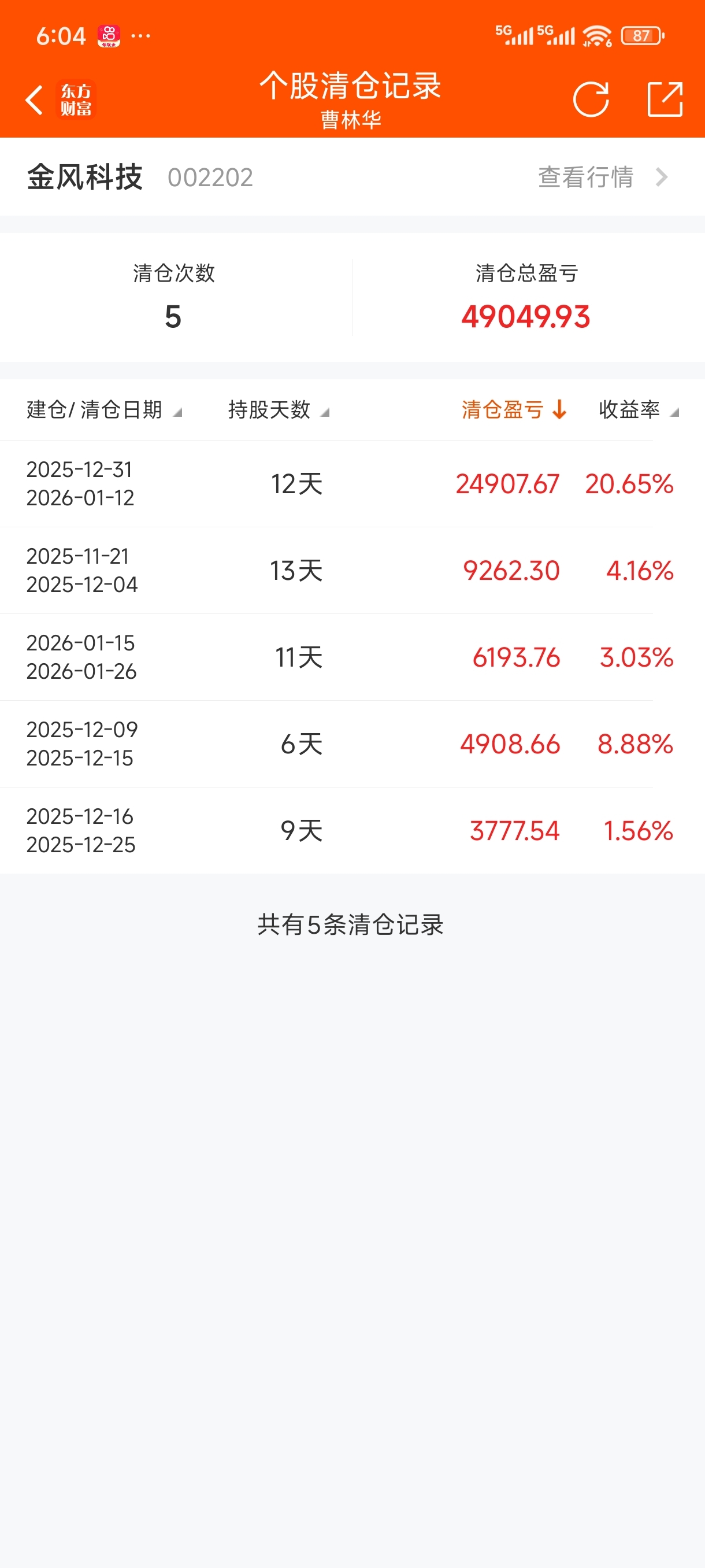
Task: Share this clearance record page
Action: (x=665, y=99)
